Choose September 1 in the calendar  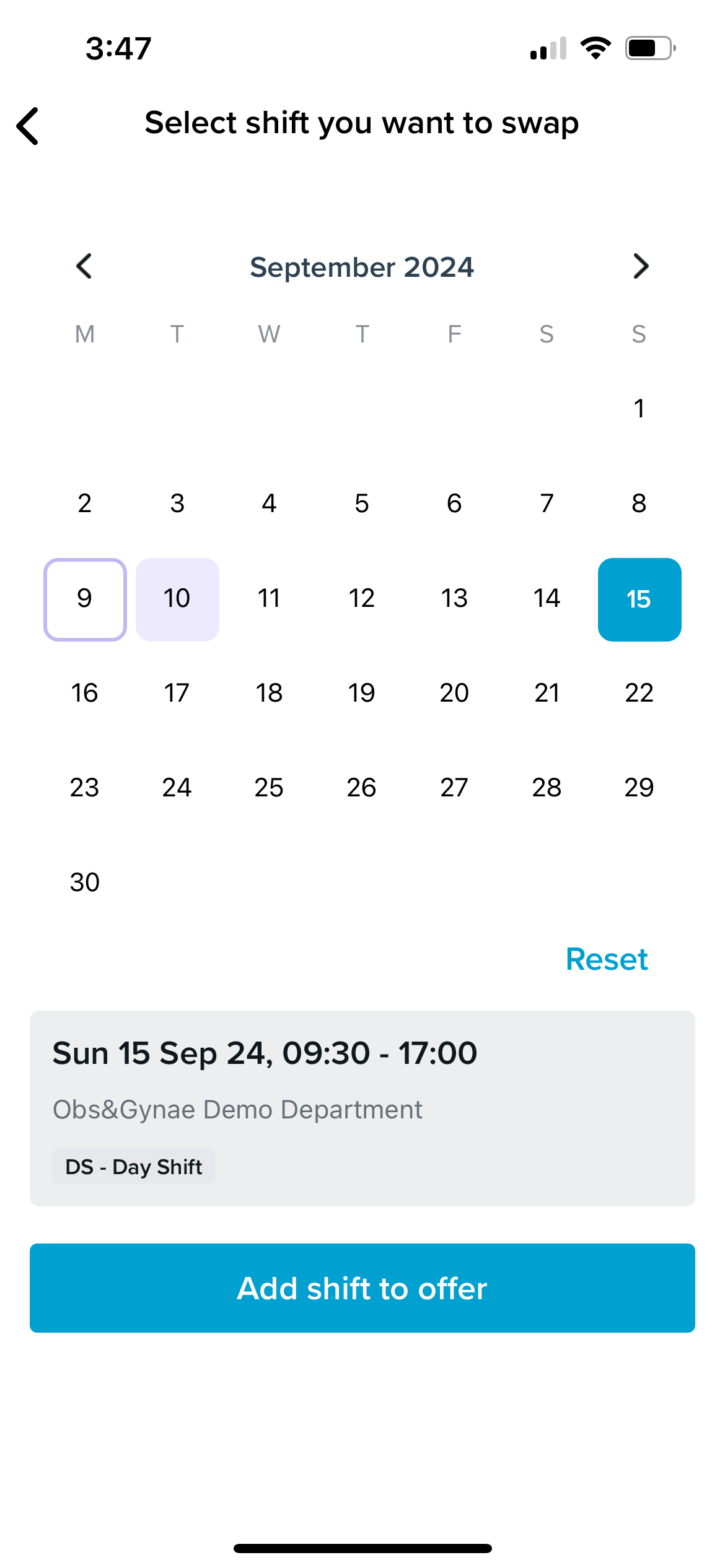click(639, 409)
